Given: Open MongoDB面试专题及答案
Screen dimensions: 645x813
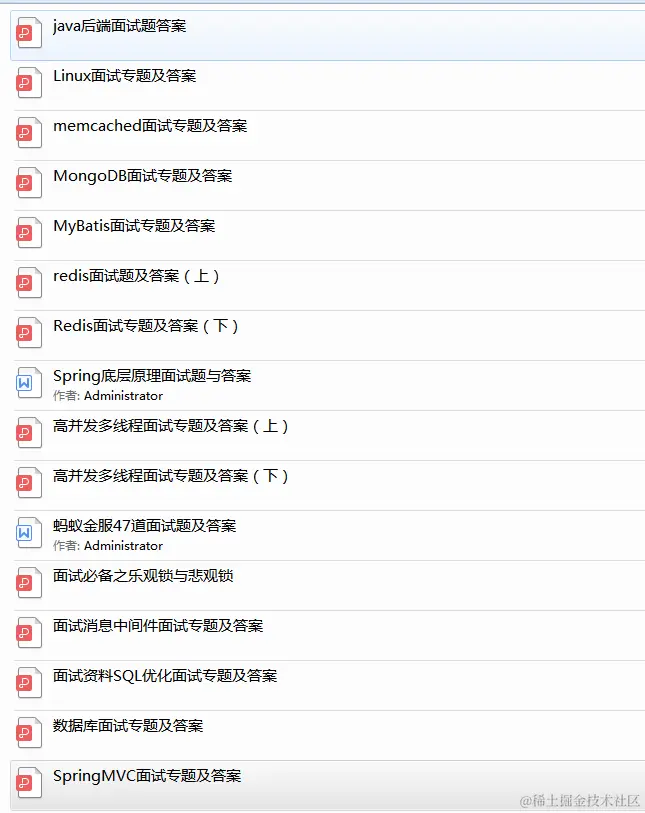Looking at the screenshot, I should (142, 176).
